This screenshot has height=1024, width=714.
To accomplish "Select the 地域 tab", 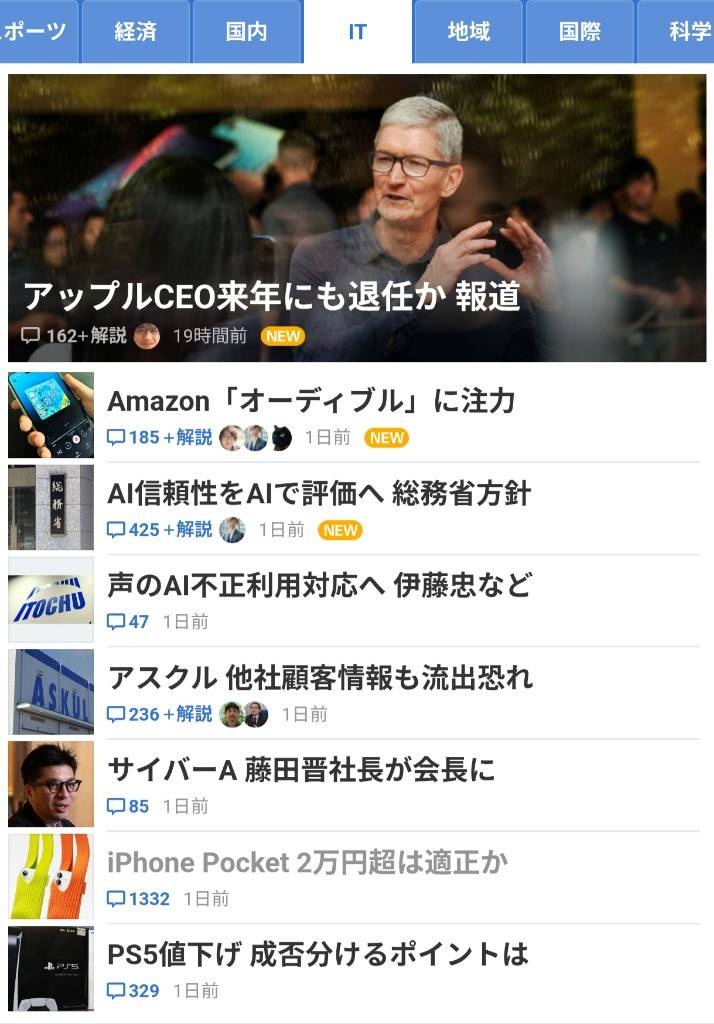I will (x=468, y=32).
